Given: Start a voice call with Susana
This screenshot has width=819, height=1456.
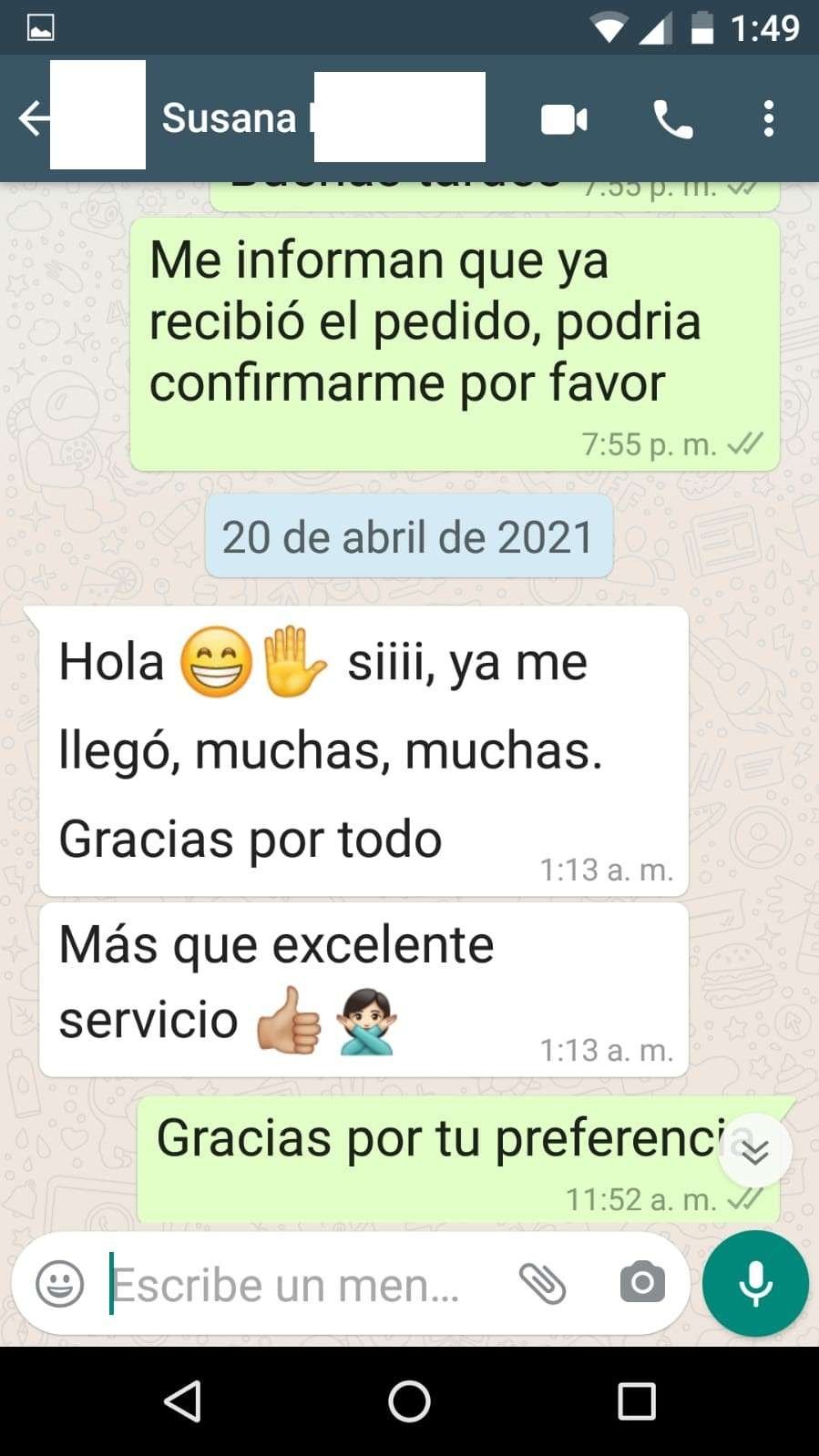Looking at the screenshot, I should pos(673,119).
